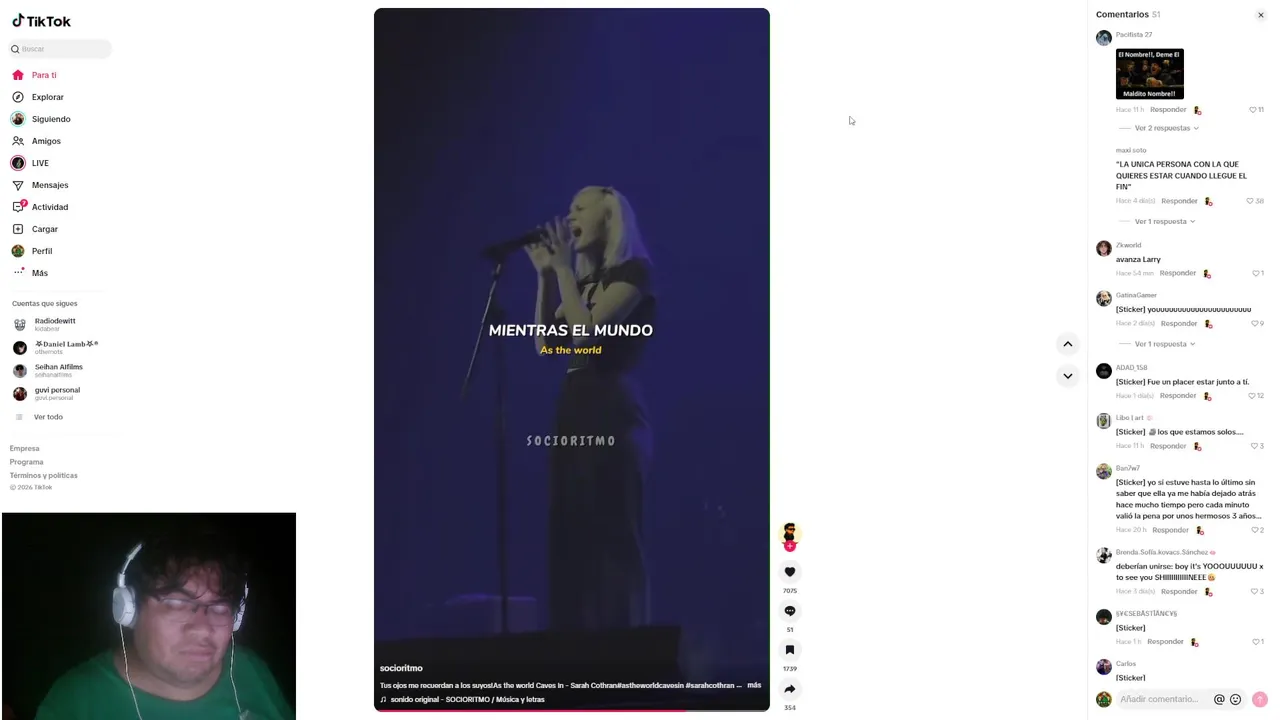Image resolution: width=1280 pixels, height=720 pixels.
Task: Close the Comentarios panel
Action: coord(1260,15)
